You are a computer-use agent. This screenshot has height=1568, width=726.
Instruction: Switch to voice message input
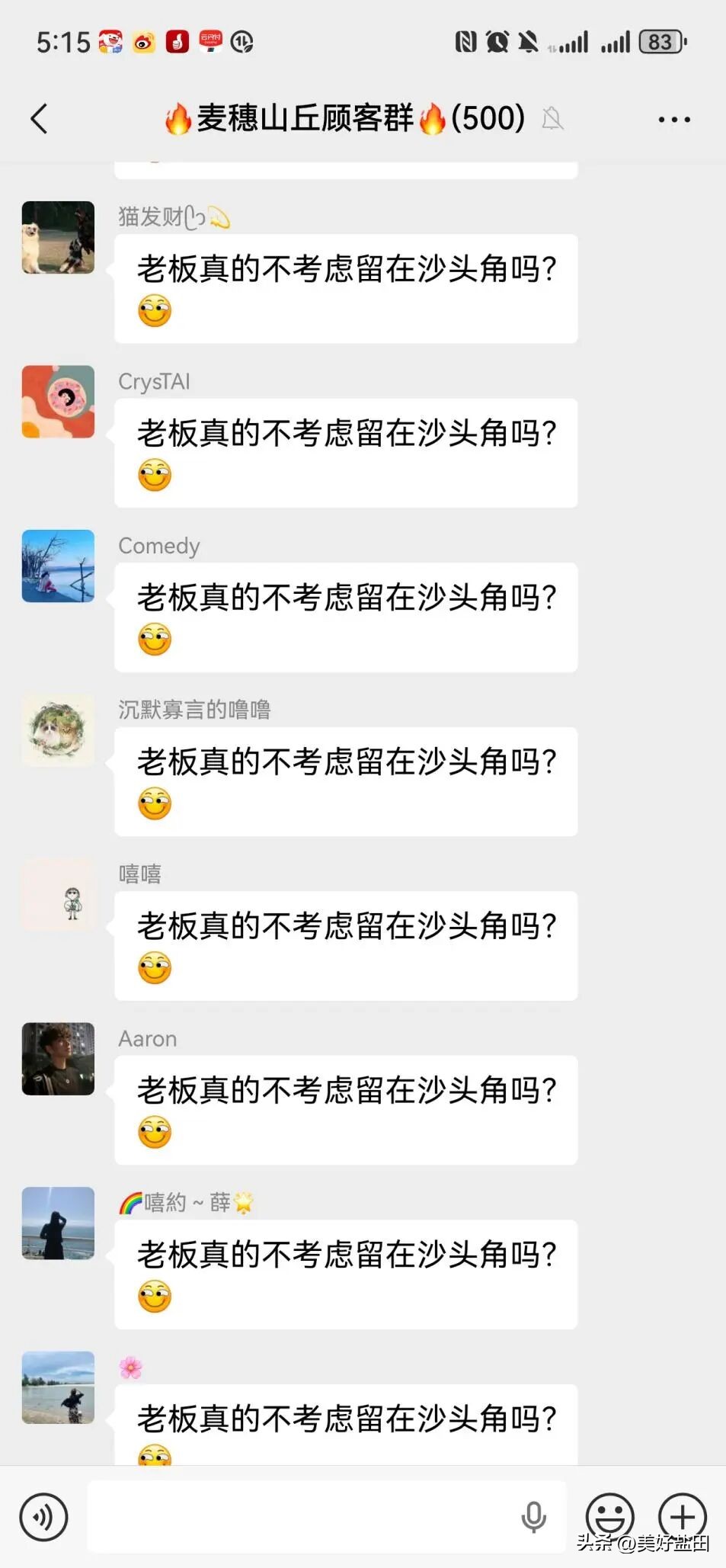coord(43,1516)
